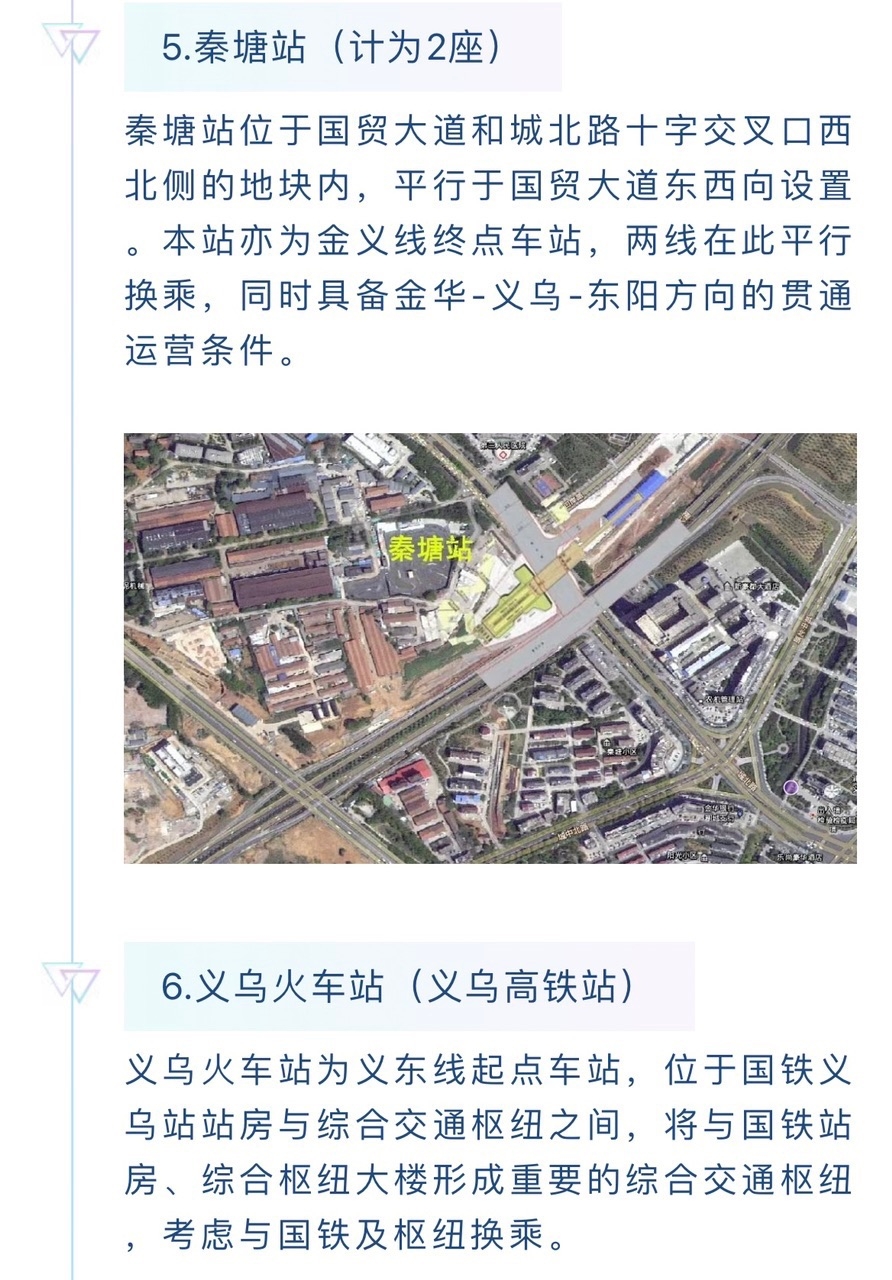Open the 秦塘站 satellite map image

click(x=490, y=648)
